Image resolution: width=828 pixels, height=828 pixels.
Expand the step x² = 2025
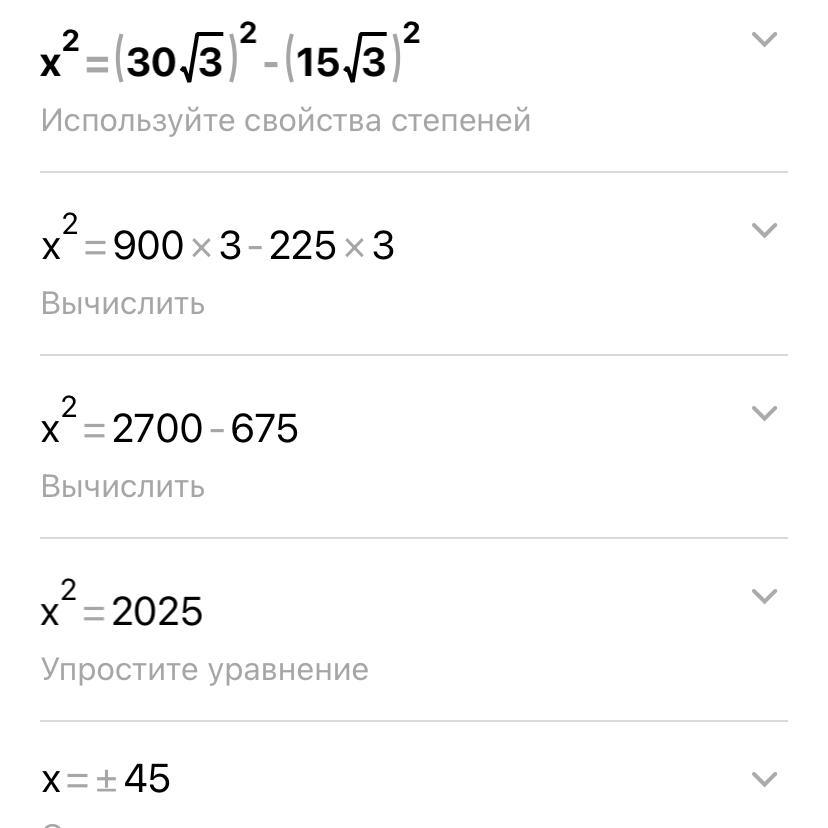tap(764, 597)
